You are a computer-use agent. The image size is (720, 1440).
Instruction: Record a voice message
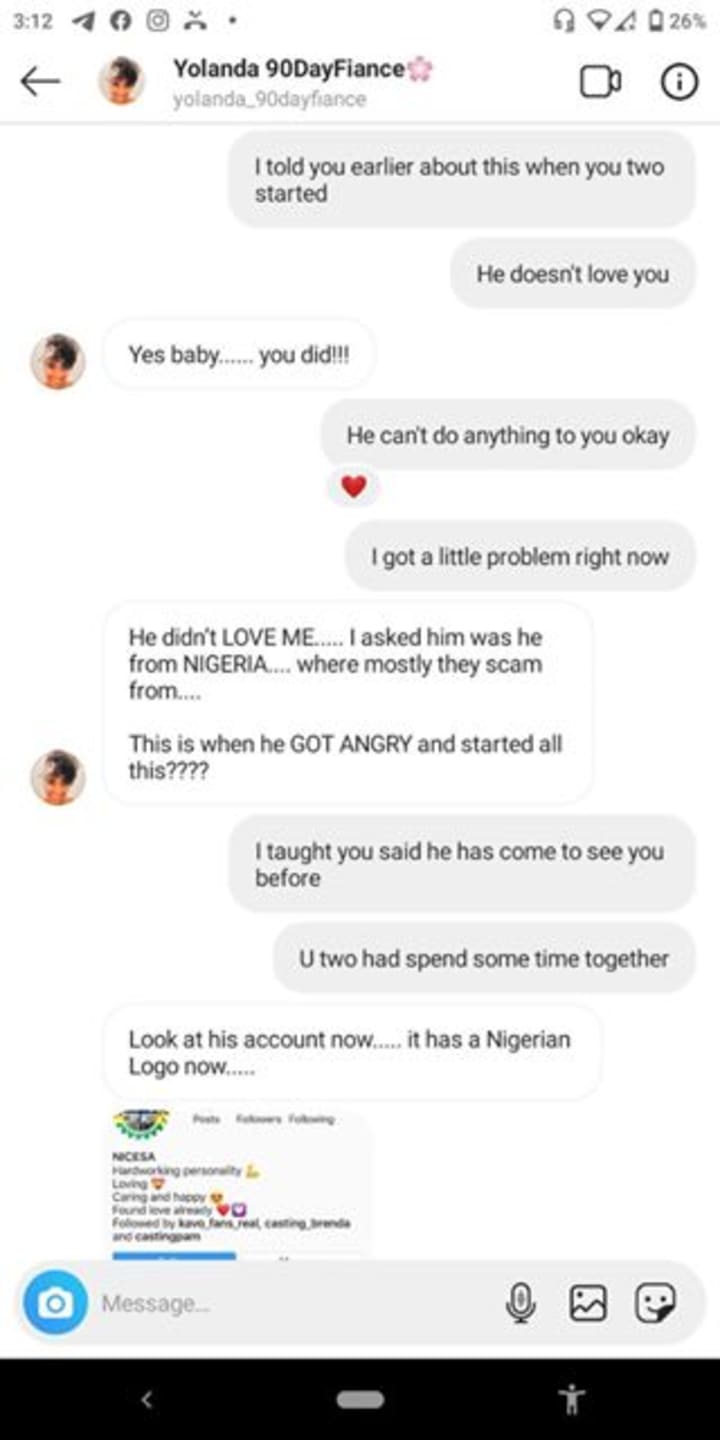[520, 1303]
